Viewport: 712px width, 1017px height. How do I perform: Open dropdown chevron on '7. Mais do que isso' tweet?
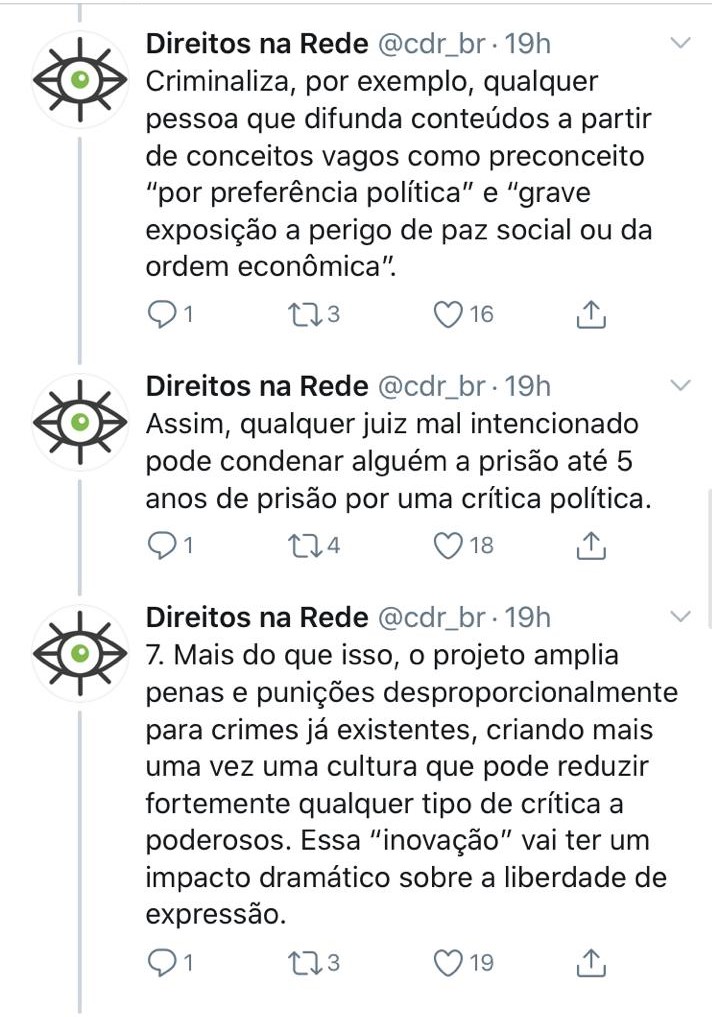[x=680, y=616]
